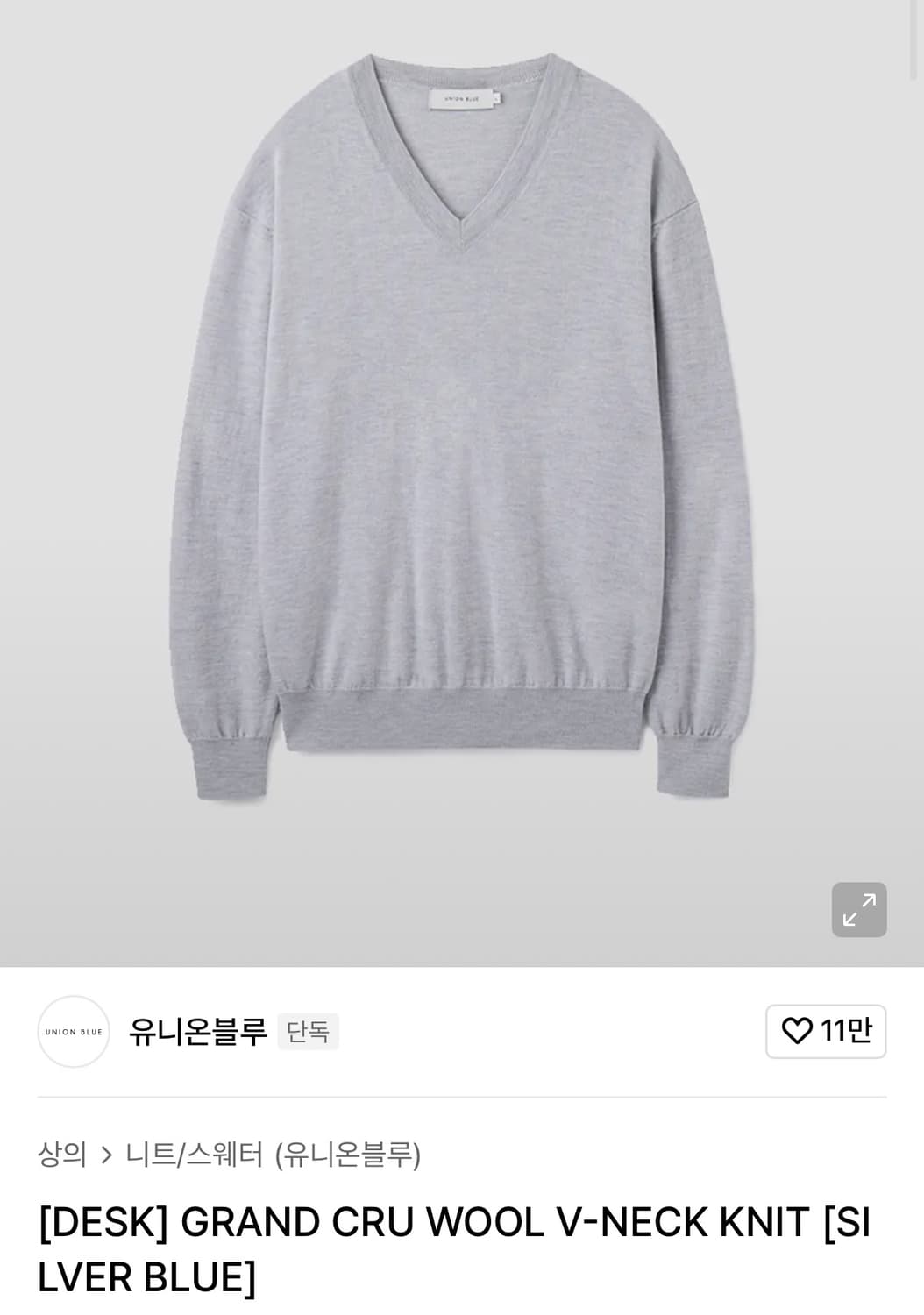Open the 유니온블루 brand page
This screenshot has width=924, height=1315.
[x=197, y=1033]
